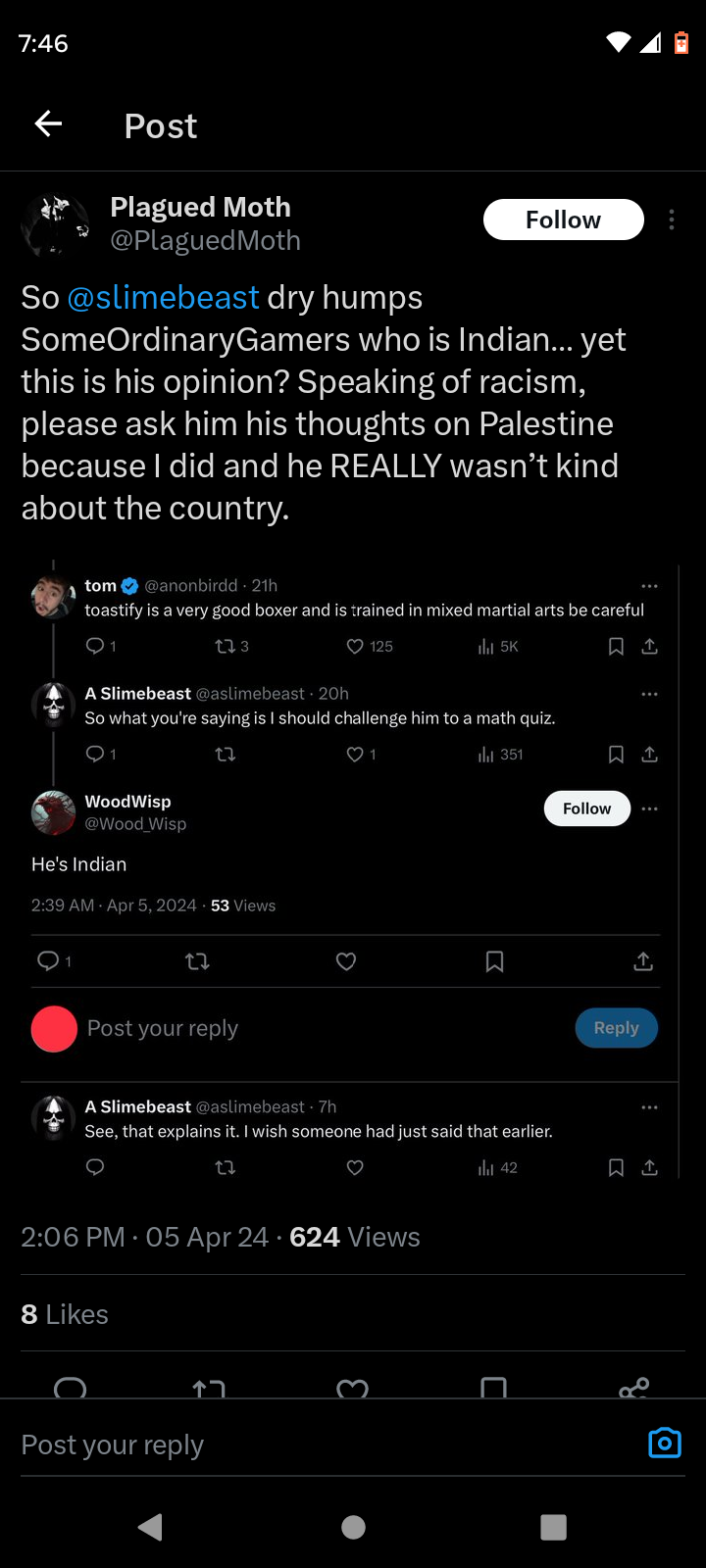Go to the home screen via system nav
Viewport: 706px width, 1568px height.
353,1527
